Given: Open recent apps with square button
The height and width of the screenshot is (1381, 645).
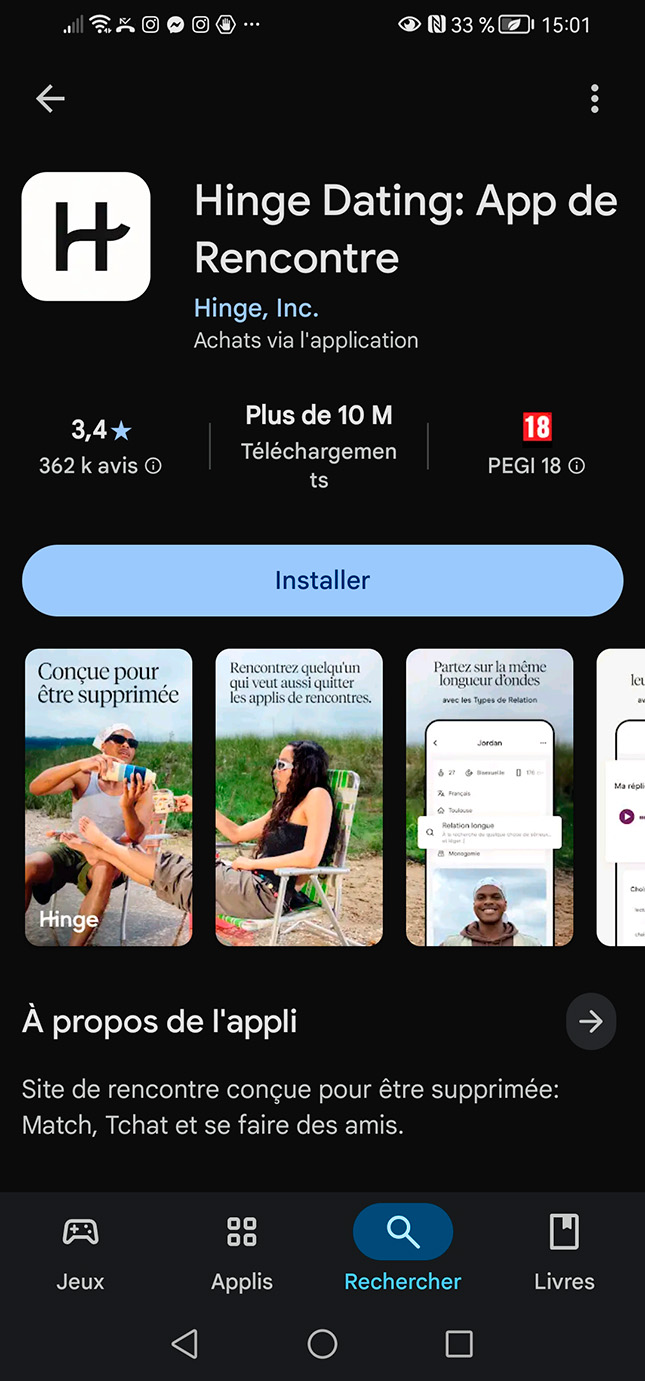Looking at the screenshot, I should click(458, 1344).
